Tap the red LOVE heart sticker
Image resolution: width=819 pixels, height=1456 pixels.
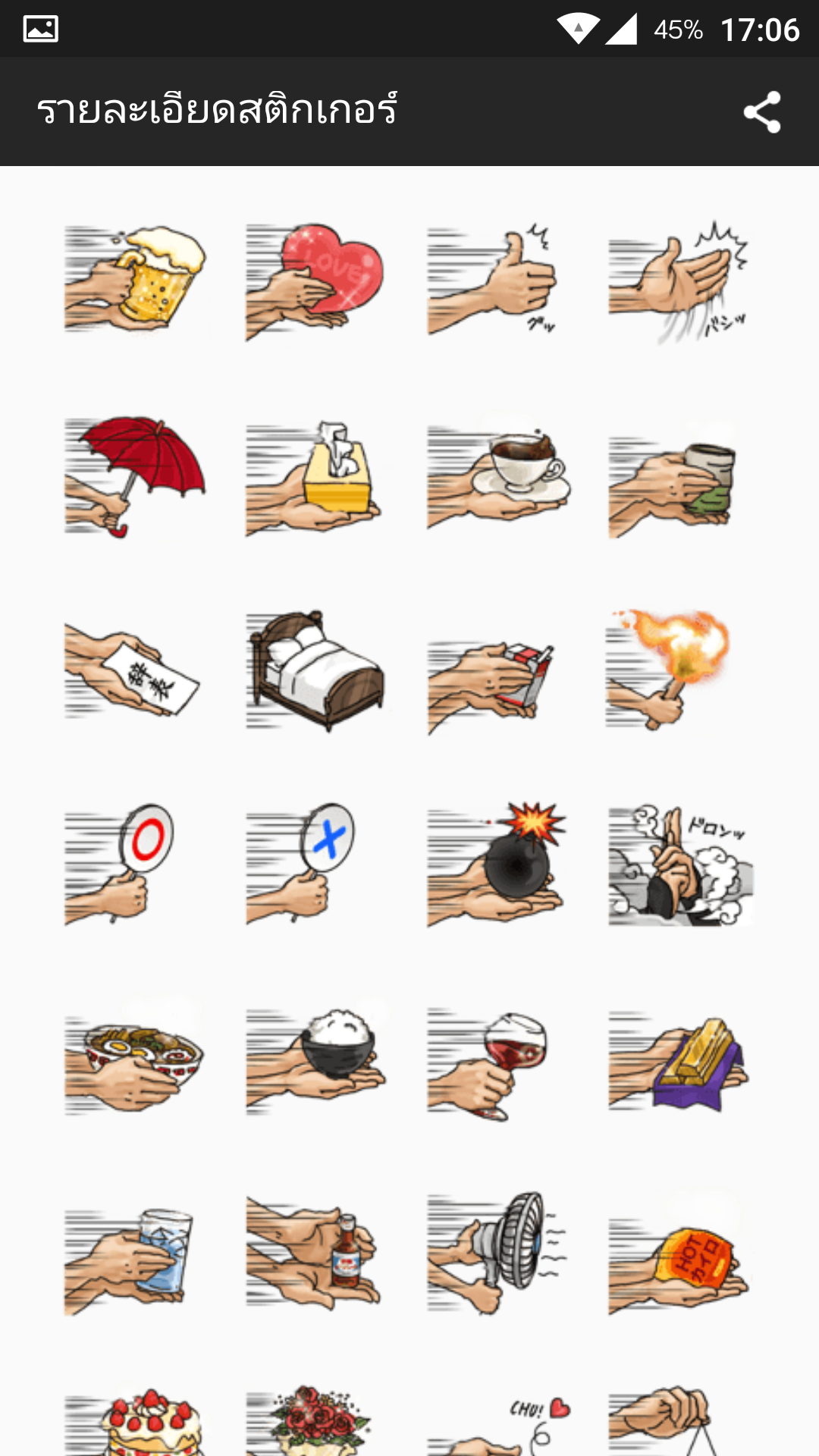click(316, 279)
